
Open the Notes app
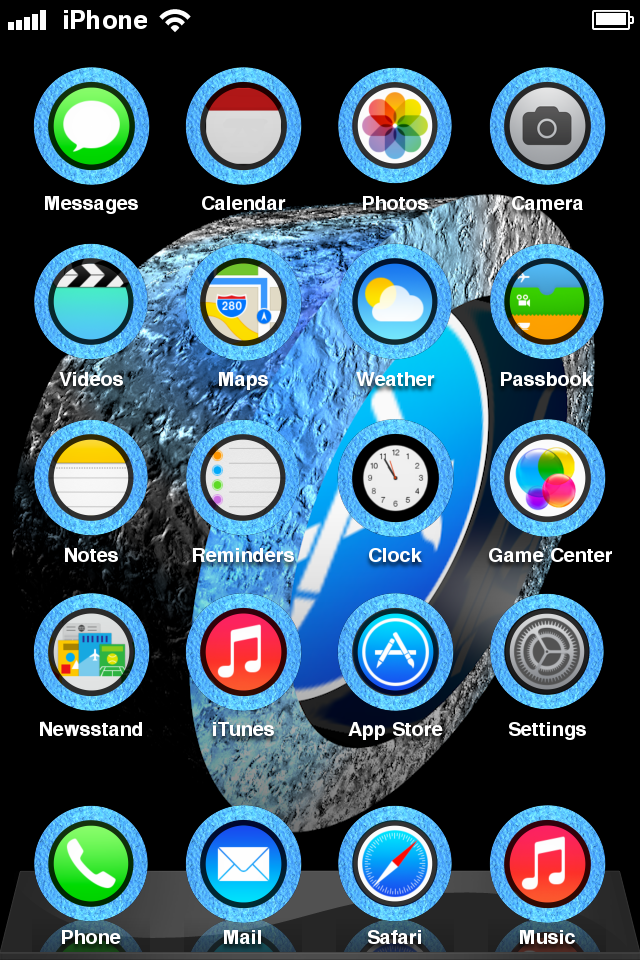pyautogui.click(x=91, y=478)
